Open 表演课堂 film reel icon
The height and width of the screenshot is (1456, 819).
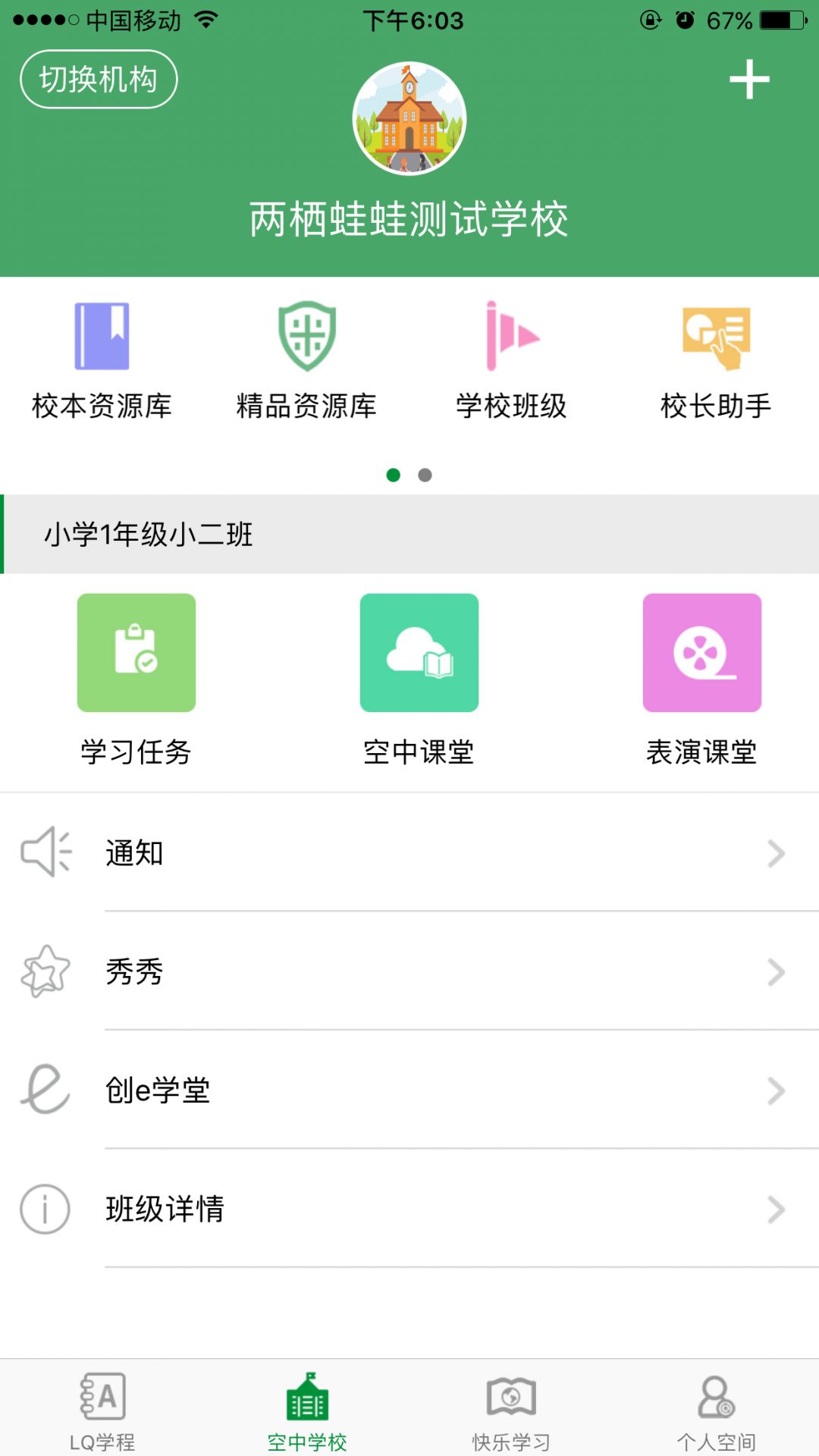click(x=702, y=654)
